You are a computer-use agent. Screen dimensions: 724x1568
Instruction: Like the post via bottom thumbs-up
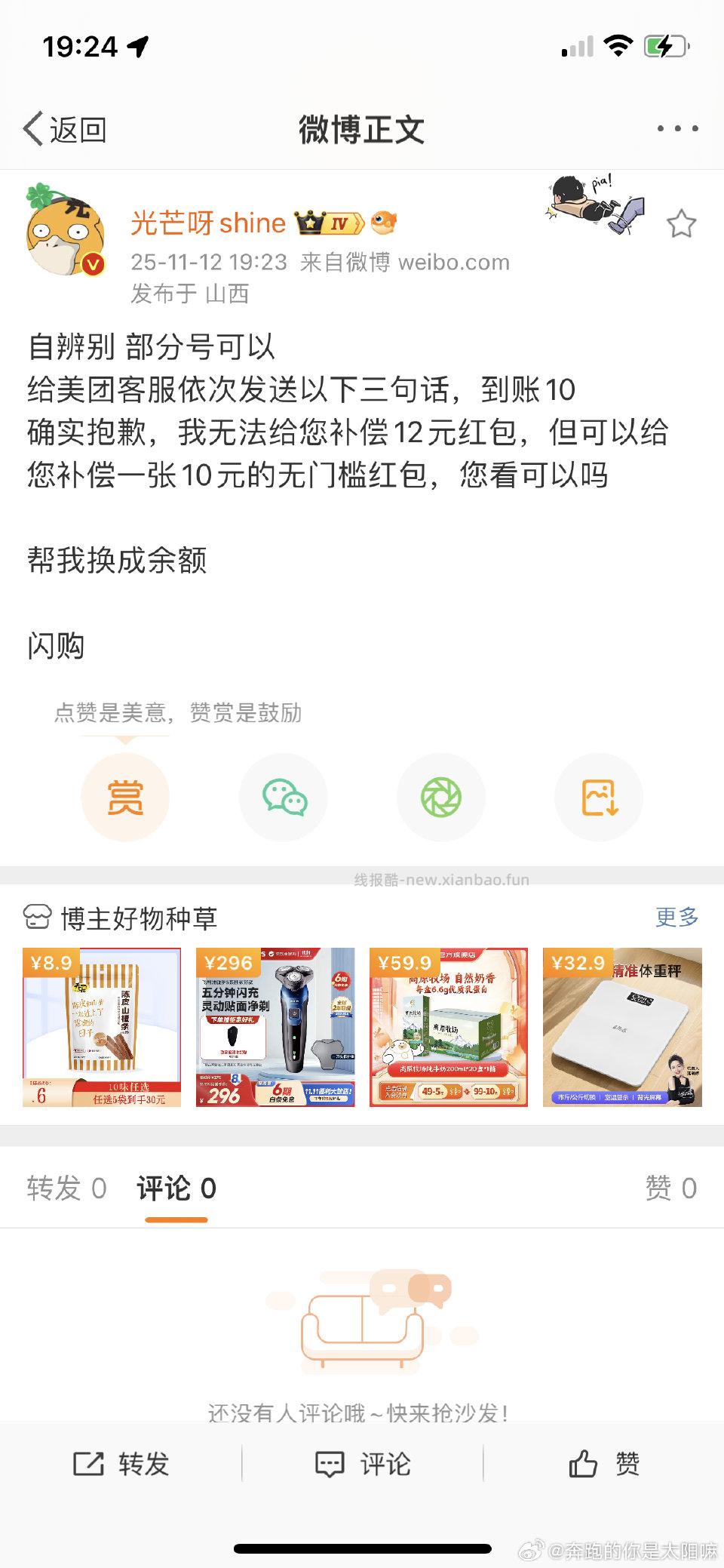click(x=609, y=1463)
